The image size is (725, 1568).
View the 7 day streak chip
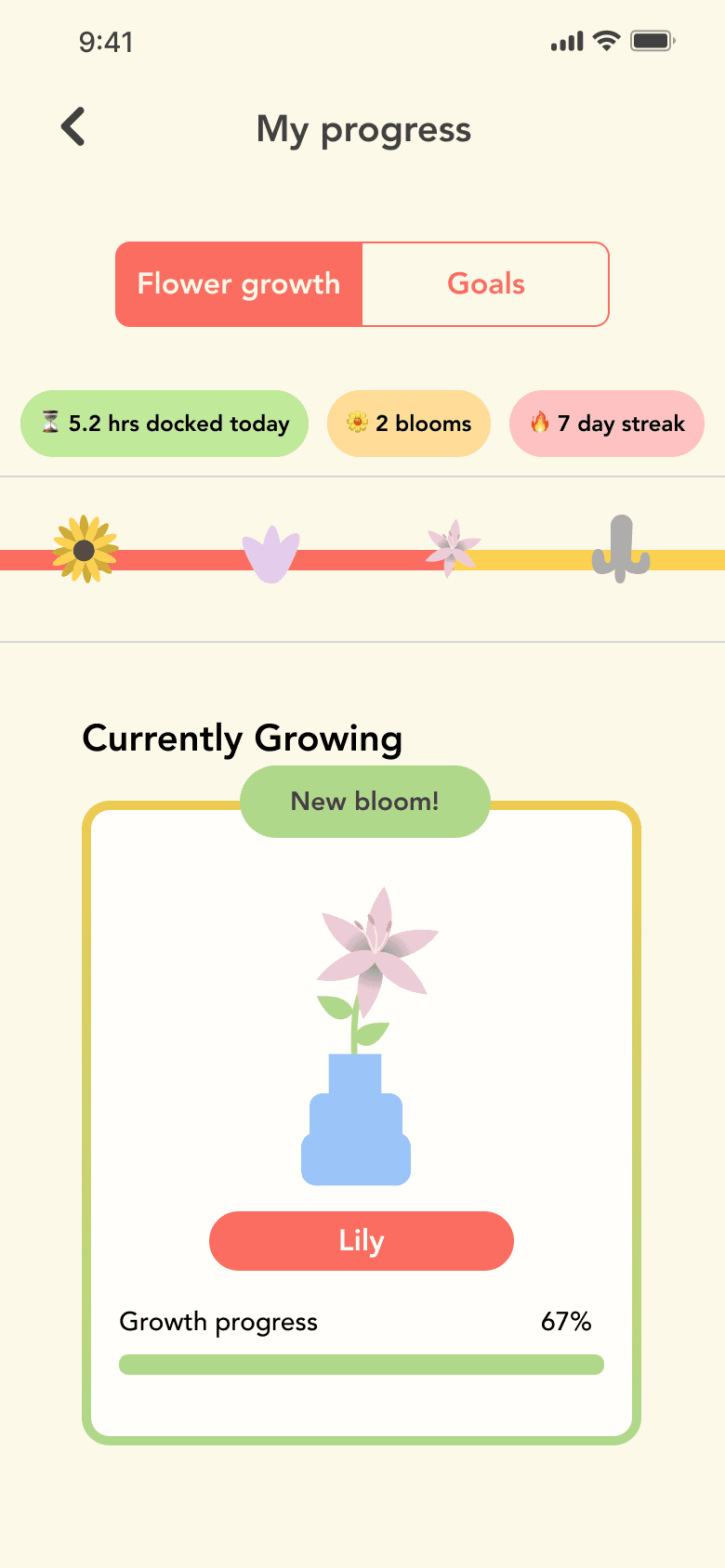click(x=607, y=424)
